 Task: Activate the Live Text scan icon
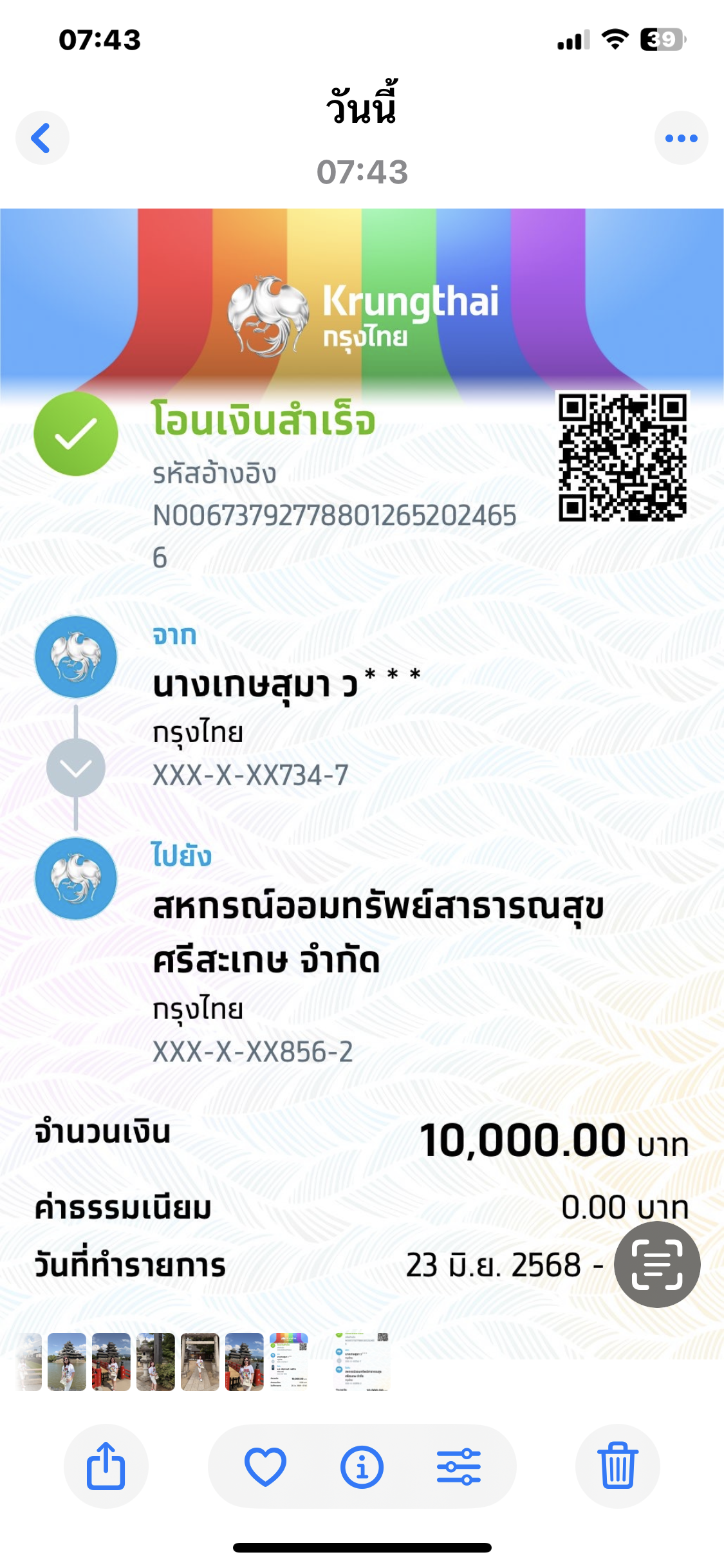(x=657, y=1265)
